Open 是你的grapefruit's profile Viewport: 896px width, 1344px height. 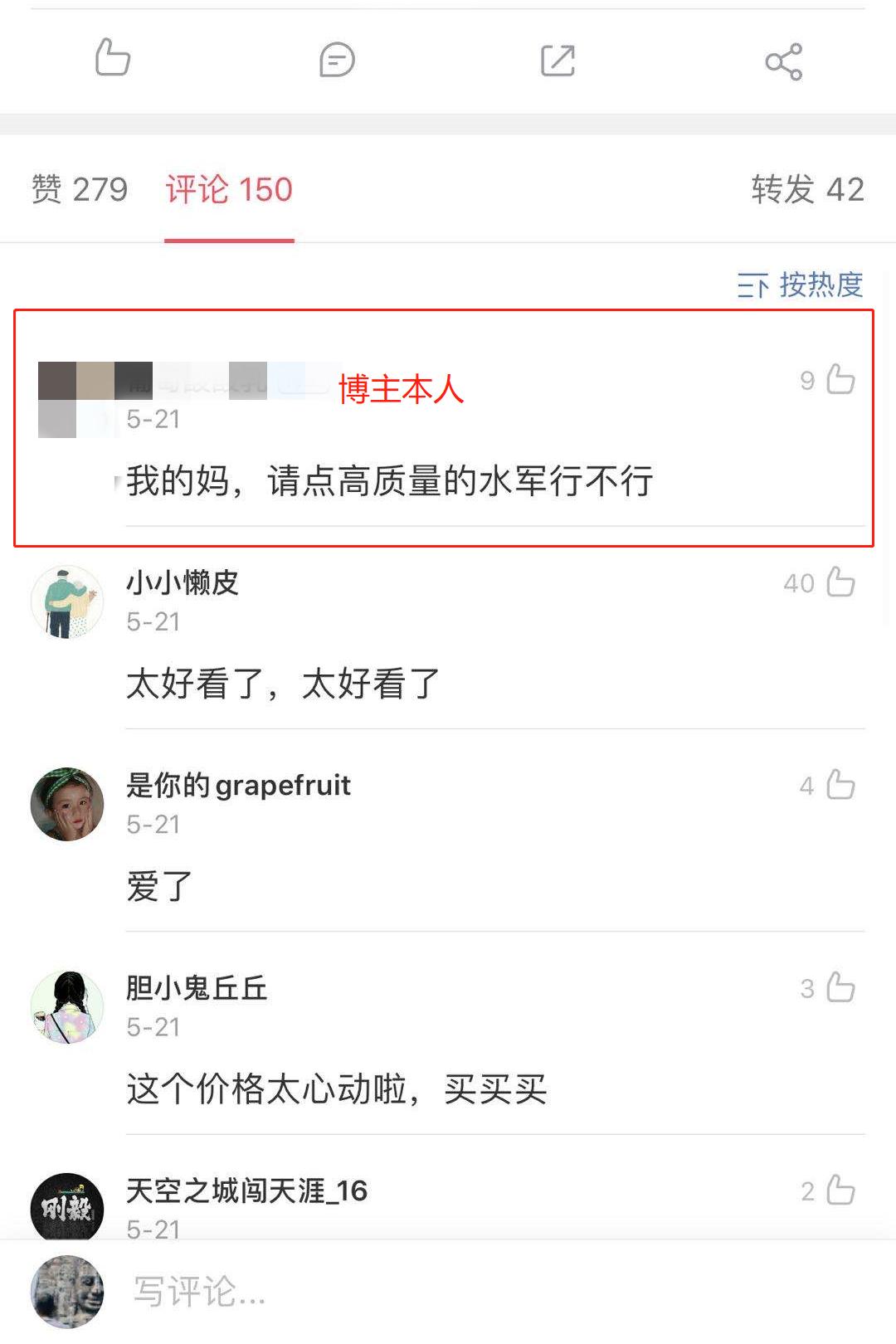pos(238,785)
